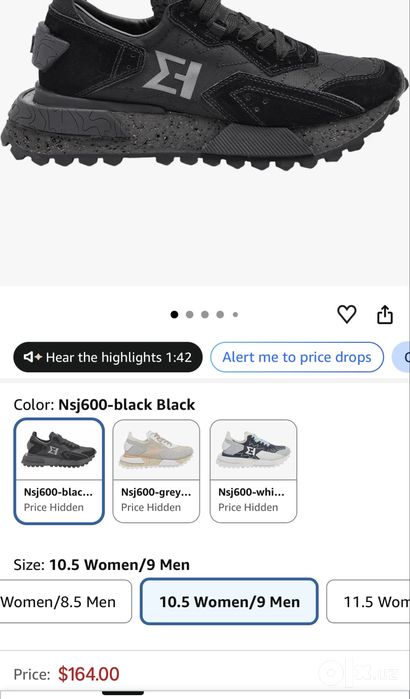Select size 10.5 Women/9 Men
This screenshot has height=699, width=410.
[x=229, y=601]
